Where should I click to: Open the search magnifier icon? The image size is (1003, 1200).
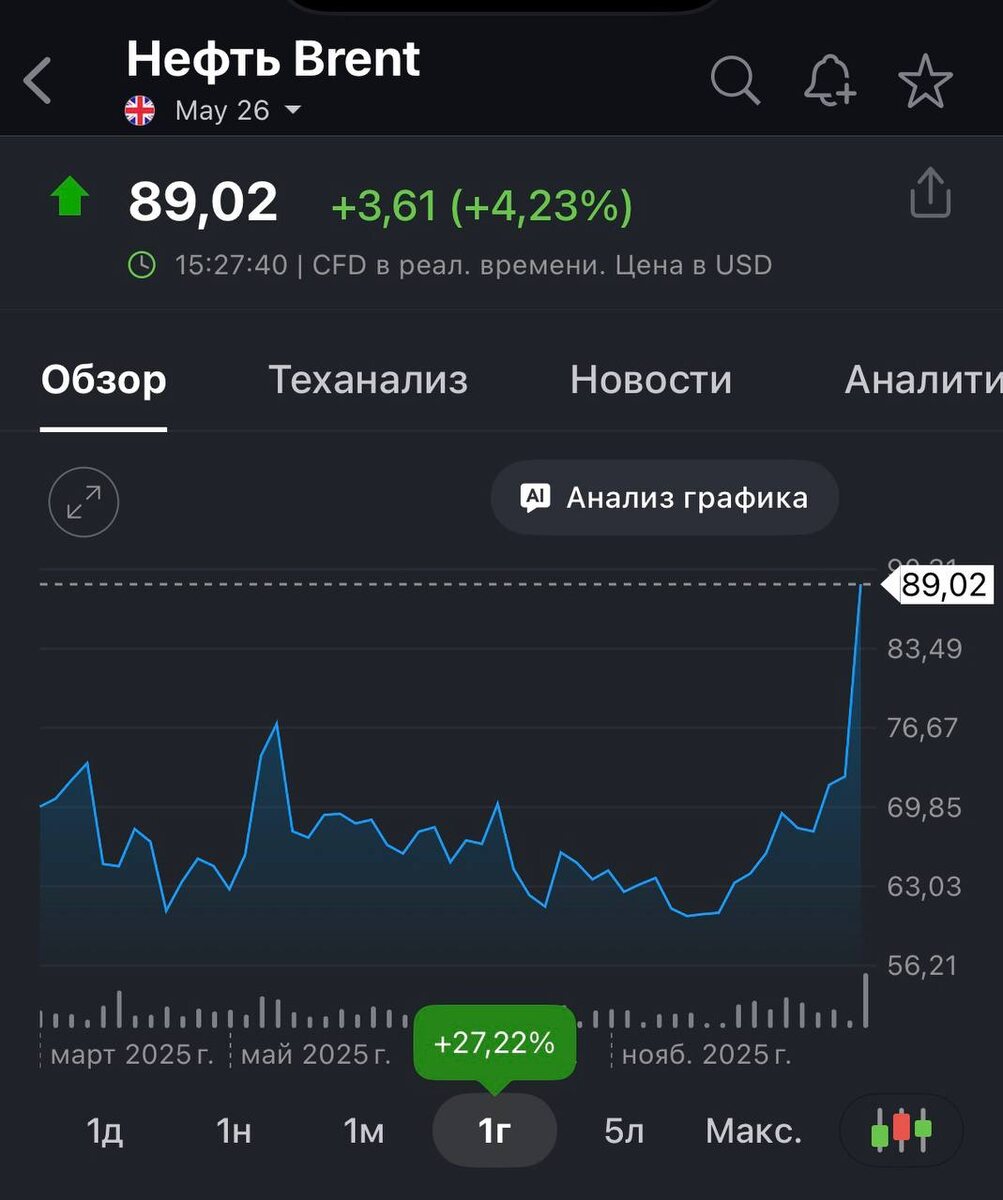[735, 81]
